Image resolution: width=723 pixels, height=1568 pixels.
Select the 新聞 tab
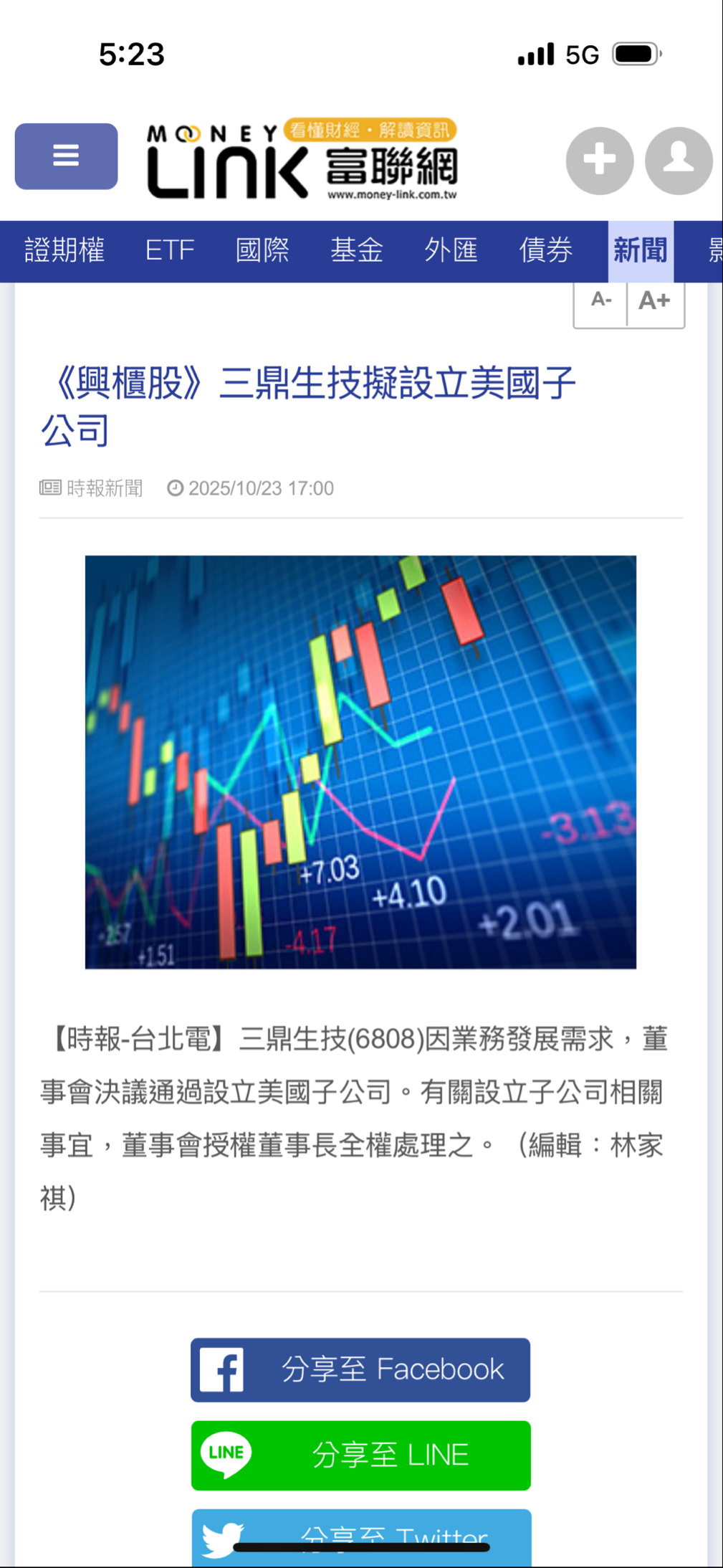pos(640,251)
